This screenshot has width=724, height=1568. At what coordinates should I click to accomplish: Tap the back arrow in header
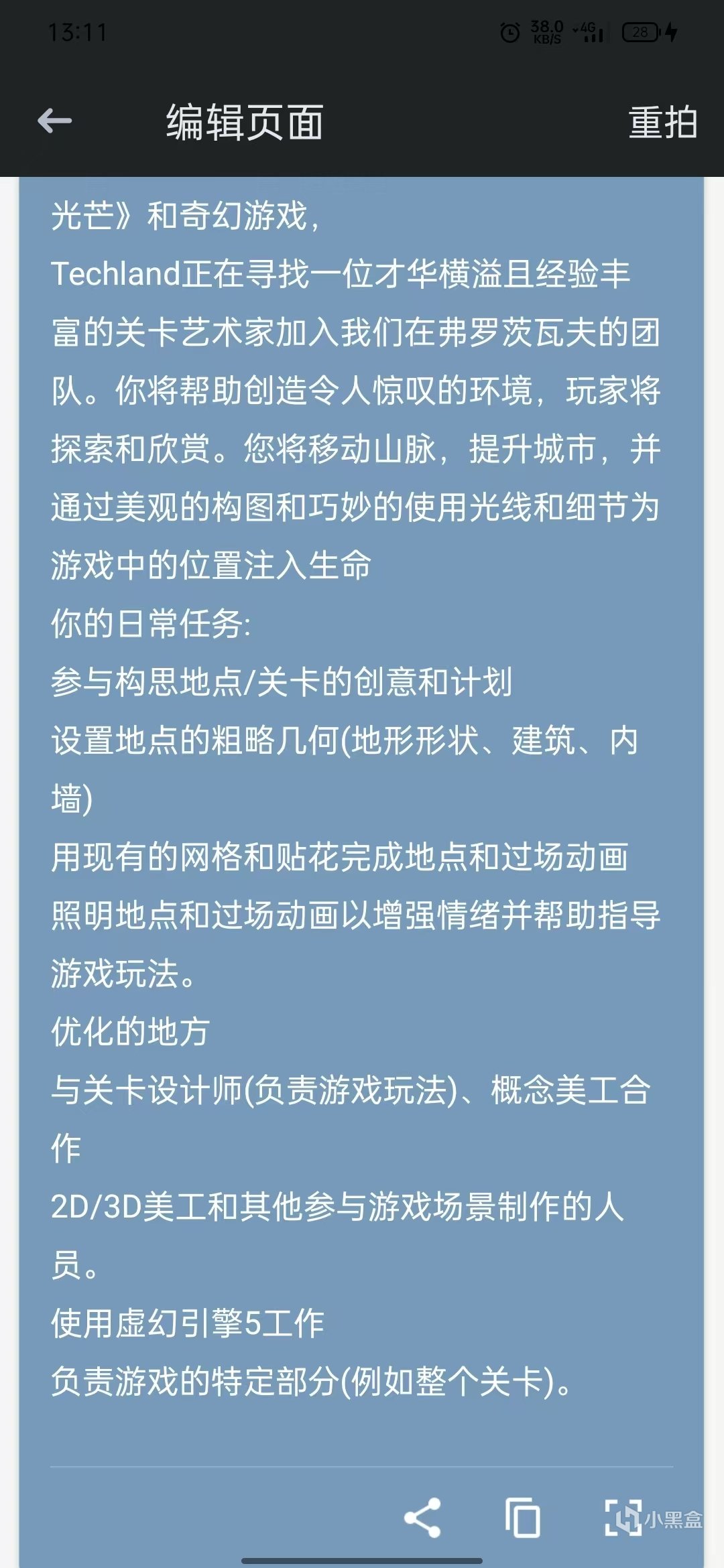tap(55, 121)
